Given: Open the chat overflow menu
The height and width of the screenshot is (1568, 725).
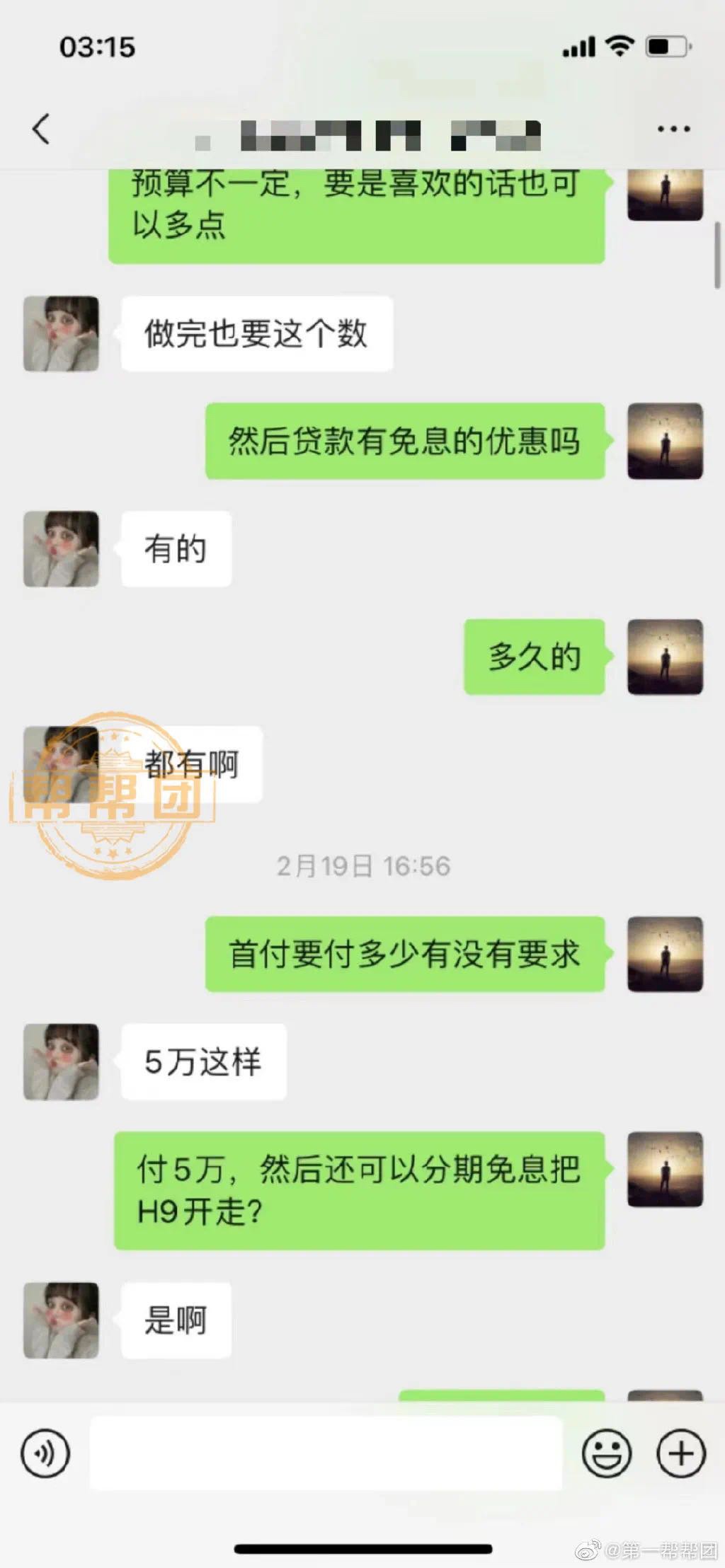Looking at the screenshot, I should [x=673, y=129].
